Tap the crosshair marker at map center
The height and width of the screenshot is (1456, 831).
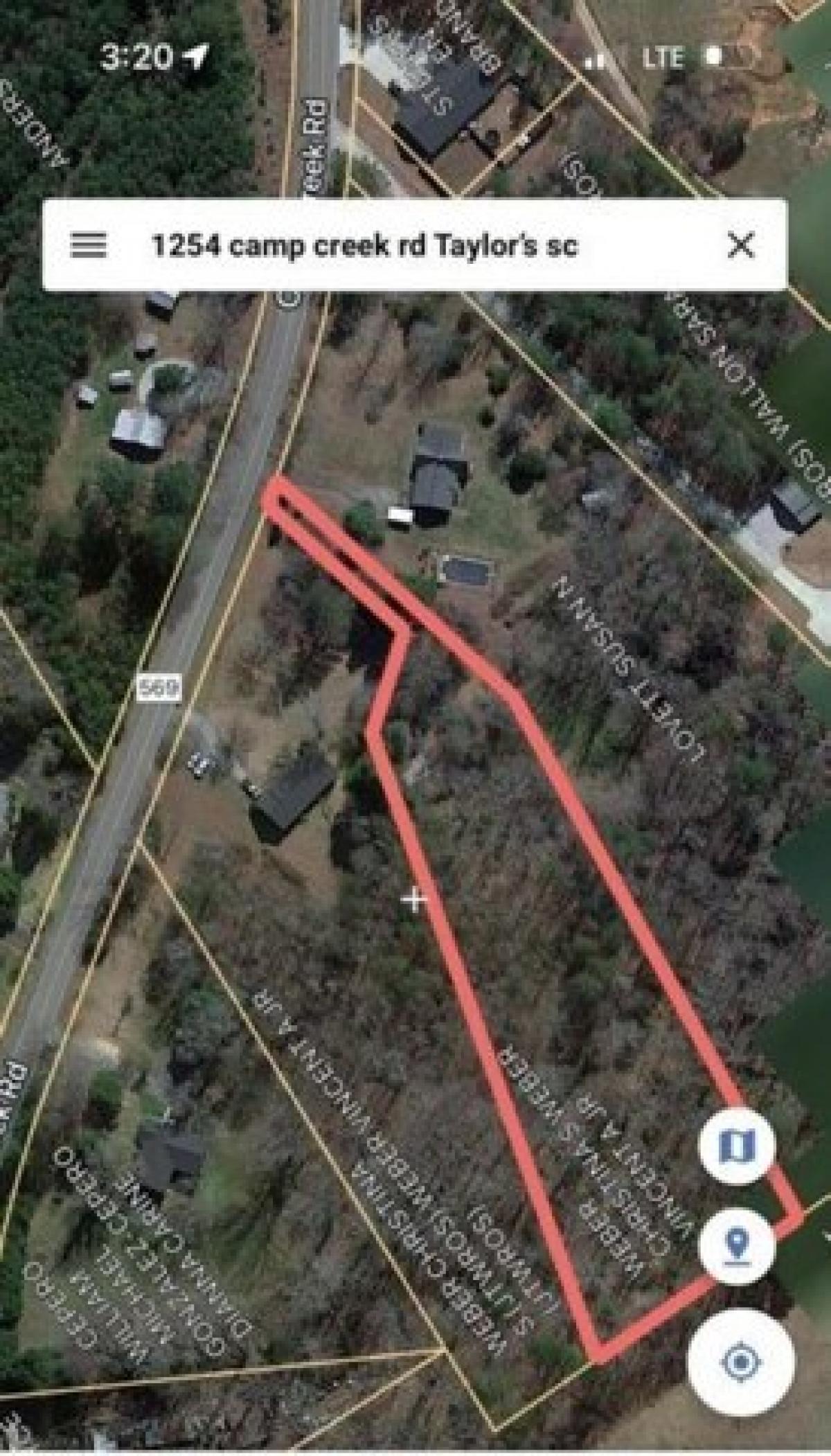[413, 898]
